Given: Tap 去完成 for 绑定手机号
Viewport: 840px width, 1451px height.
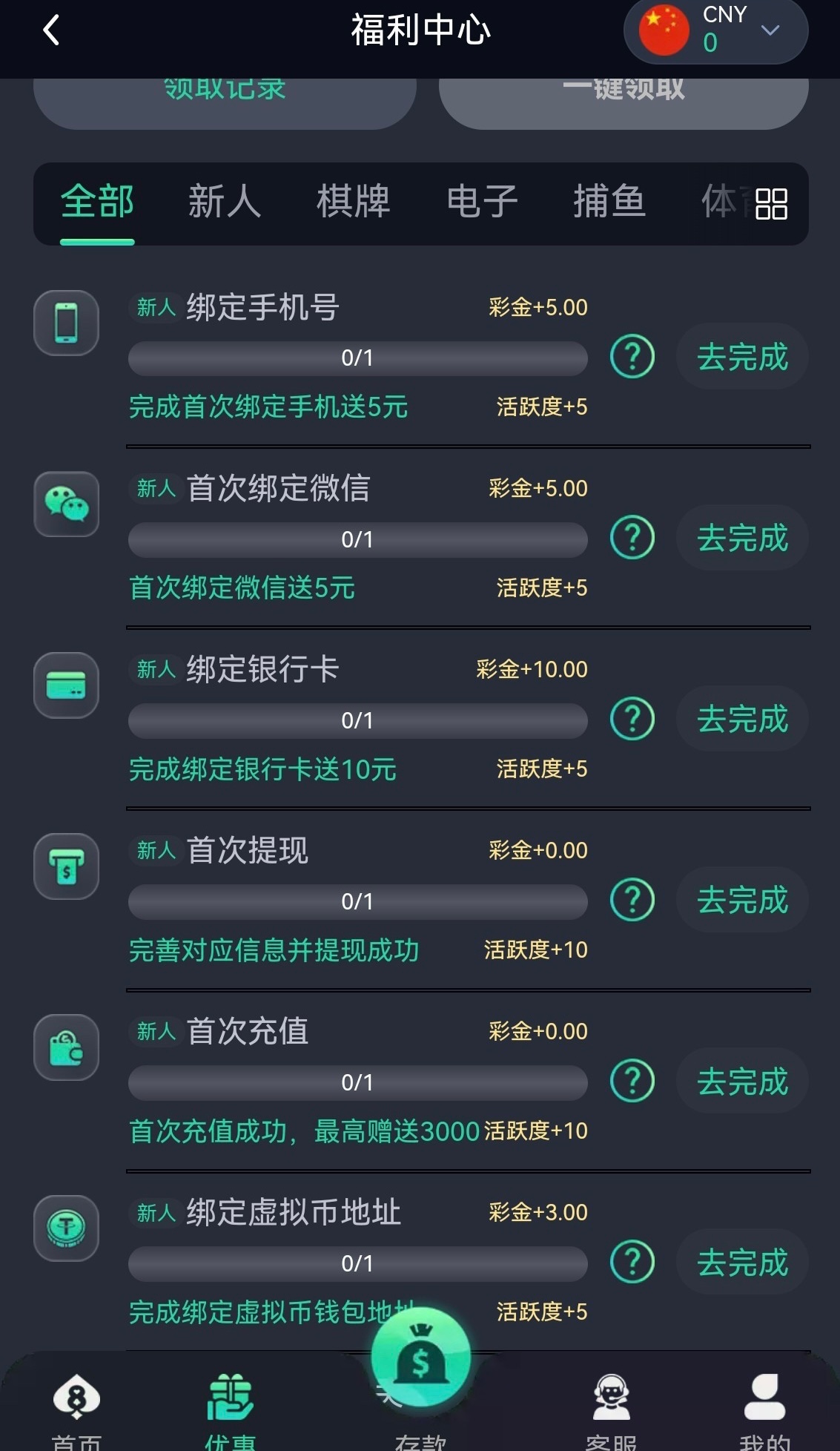Looking at the screenshot, I should pos(742,357).
